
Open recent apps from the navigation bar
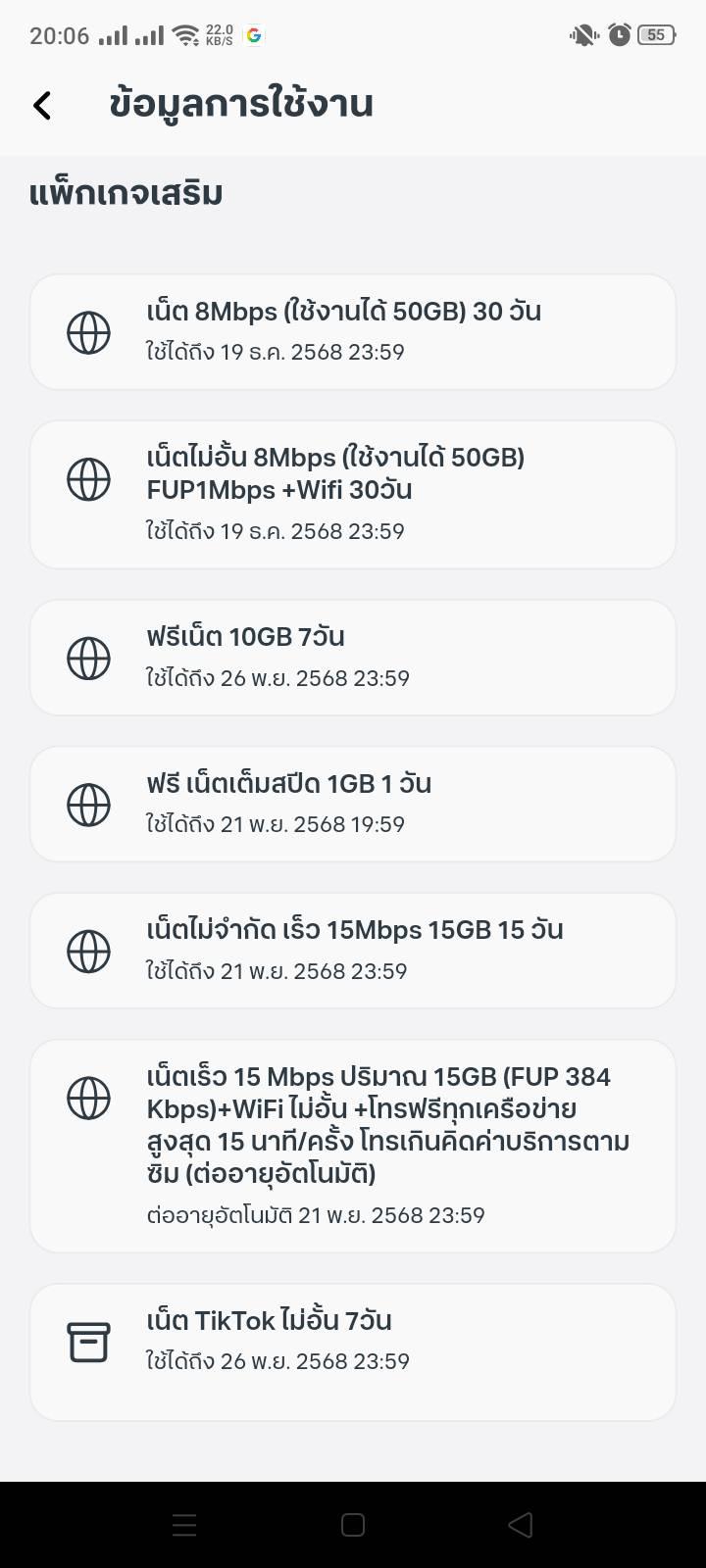click(x=184, y=1524)
